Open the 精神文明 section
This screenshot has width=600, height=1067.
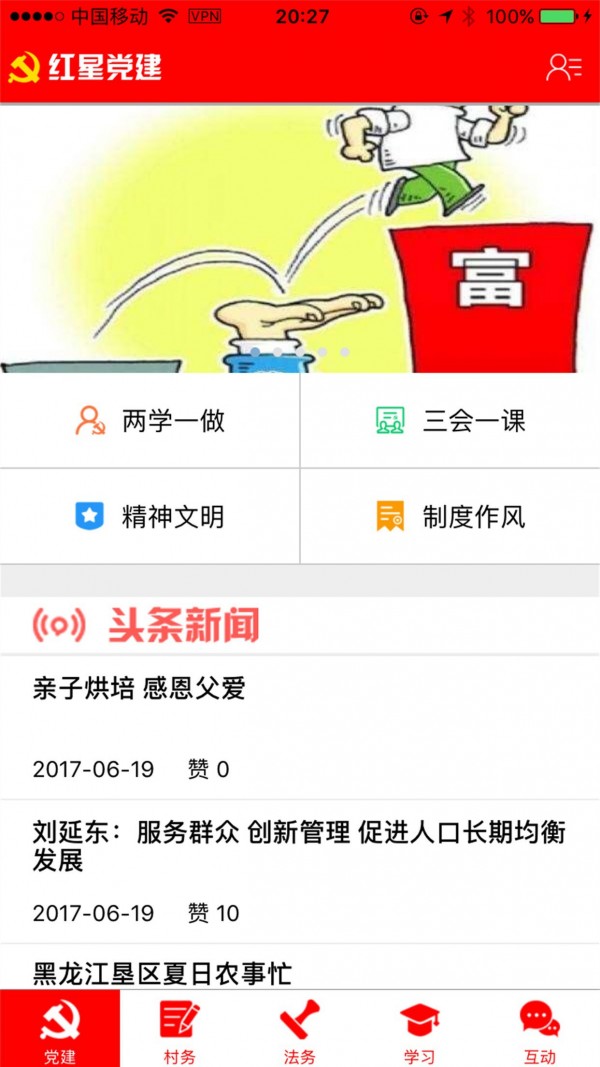click(150, 517)
